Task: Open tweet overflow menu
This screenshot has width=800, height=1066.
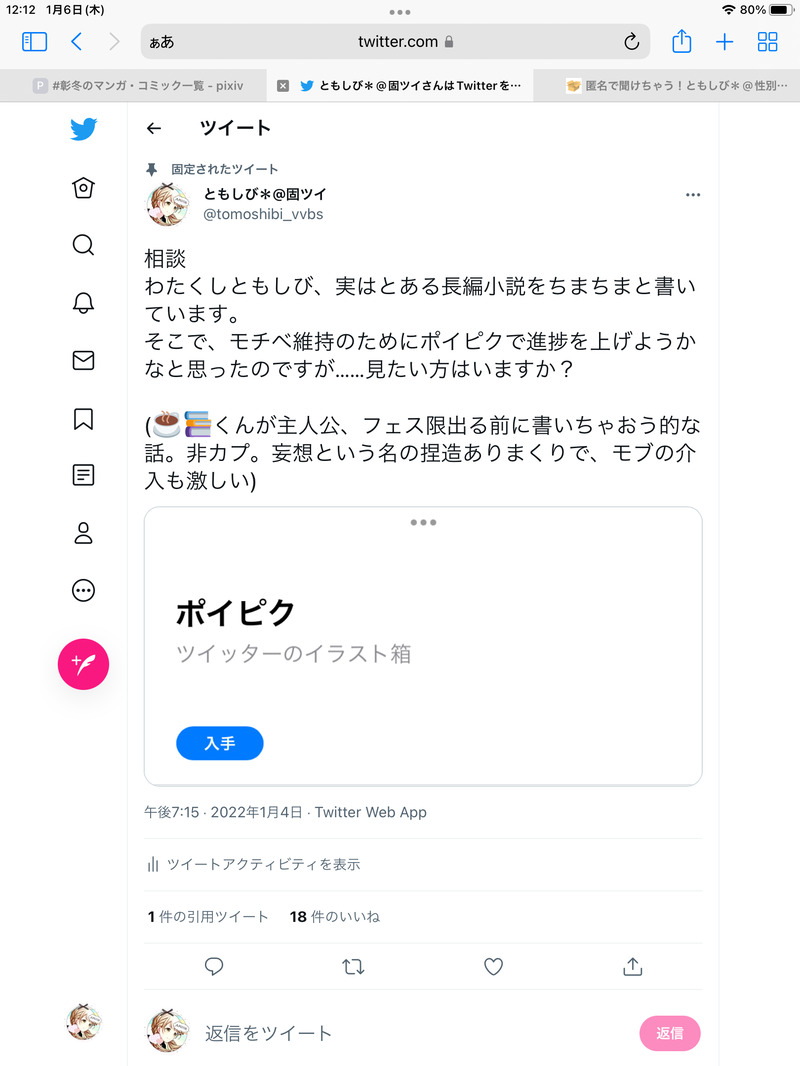Action: (x=693, y=195)
